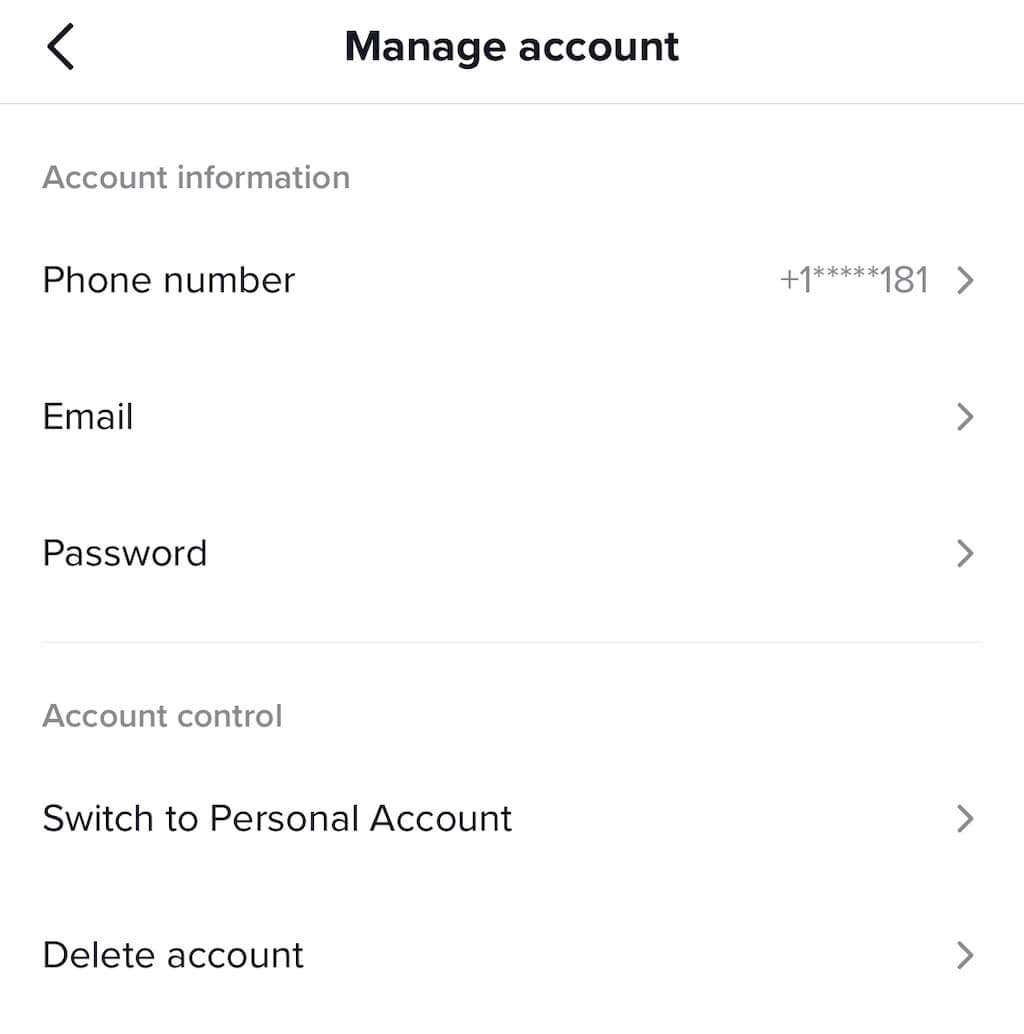The height and width of the screenshot is (1034, 1024).
Task: Go back from Manage account
Action: click(x=61, y=48)
